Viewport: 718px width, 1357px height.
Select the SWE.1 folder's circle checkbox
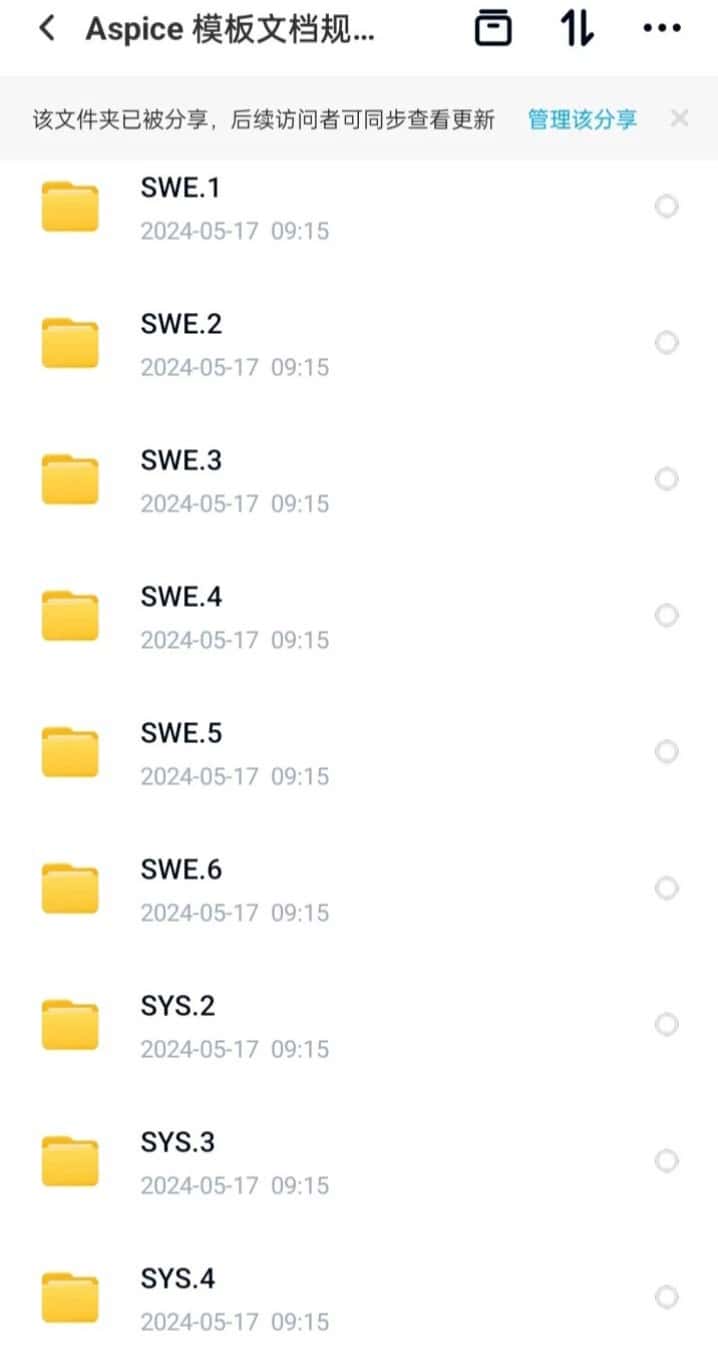[x=666, y=207]
